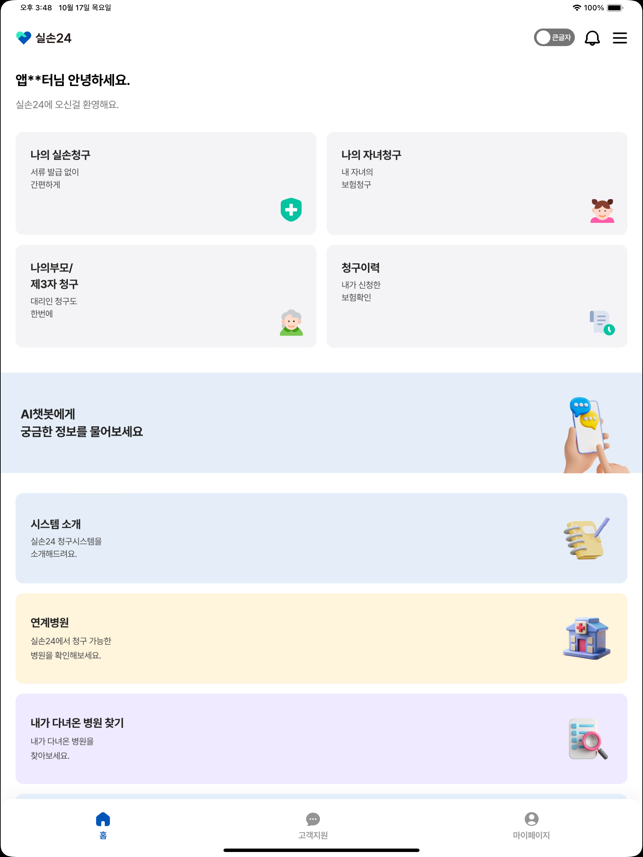Open 내가 다녀온 병원 찾기 card
The height and width of the screenshot is (857, 643).
321,738
